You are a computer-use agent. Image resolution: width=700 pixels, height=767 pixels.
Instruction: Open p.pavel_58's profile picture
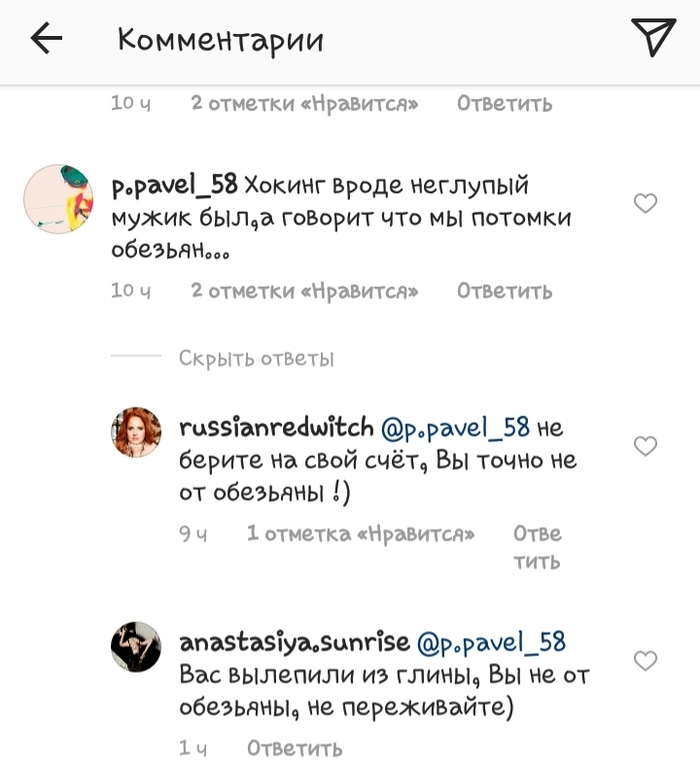click(x=59, y=199)
